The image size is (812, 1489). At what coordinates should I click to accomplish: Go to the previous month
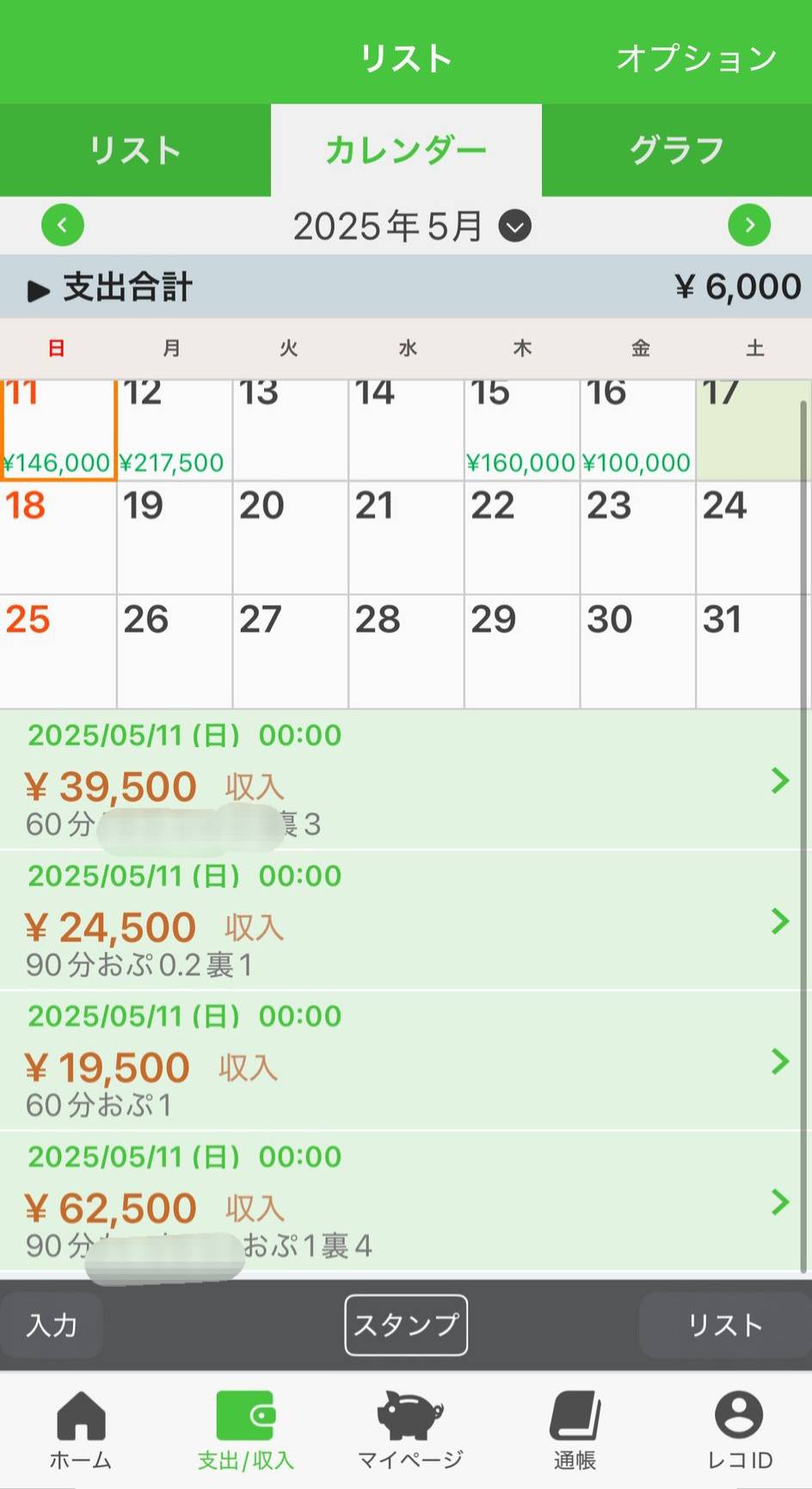pos(63,226)
